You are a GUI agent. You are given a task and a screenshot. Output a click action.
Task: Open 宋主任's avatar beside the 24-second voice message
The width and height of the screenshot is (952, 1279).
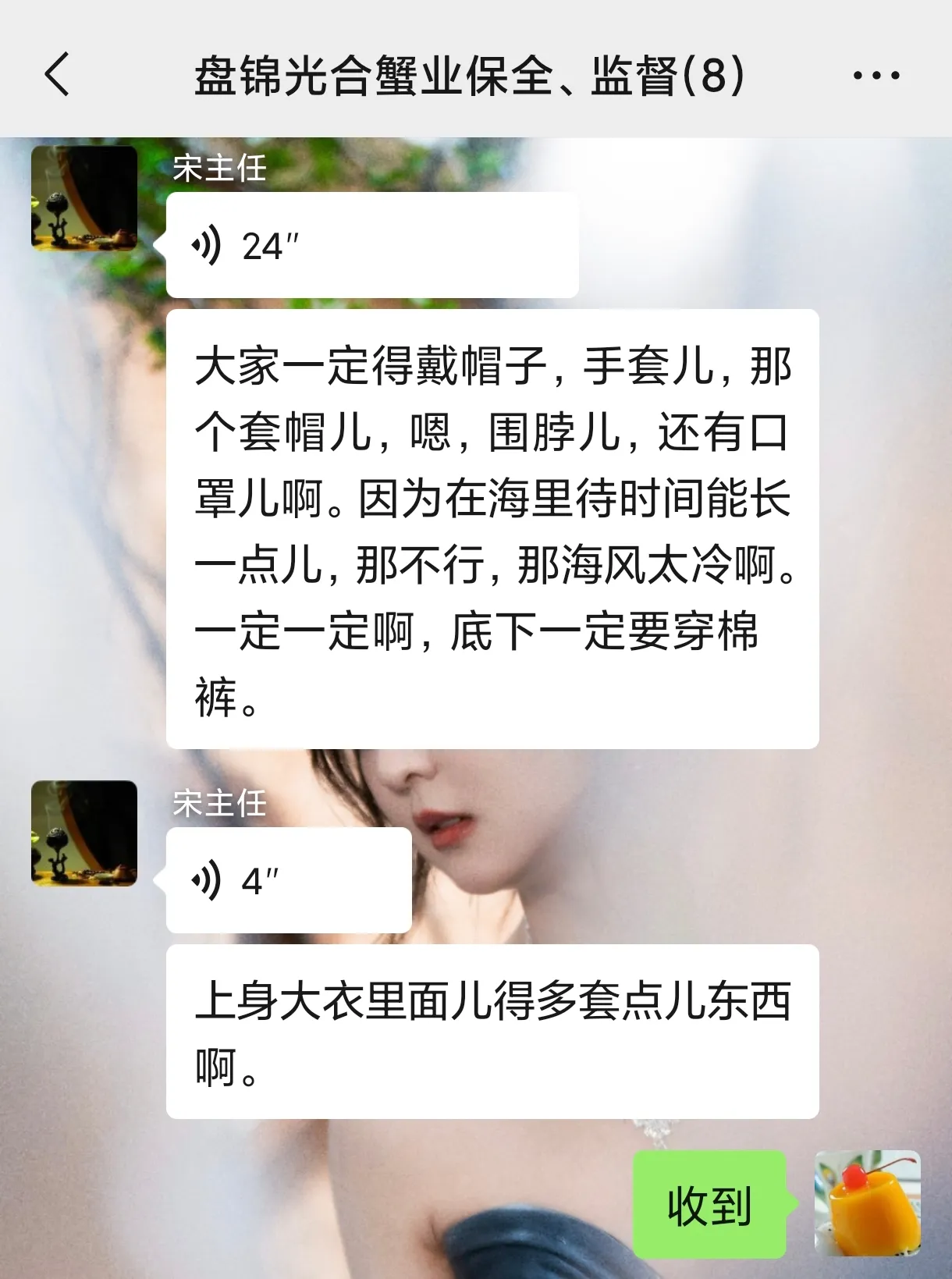tap(84, 198)
